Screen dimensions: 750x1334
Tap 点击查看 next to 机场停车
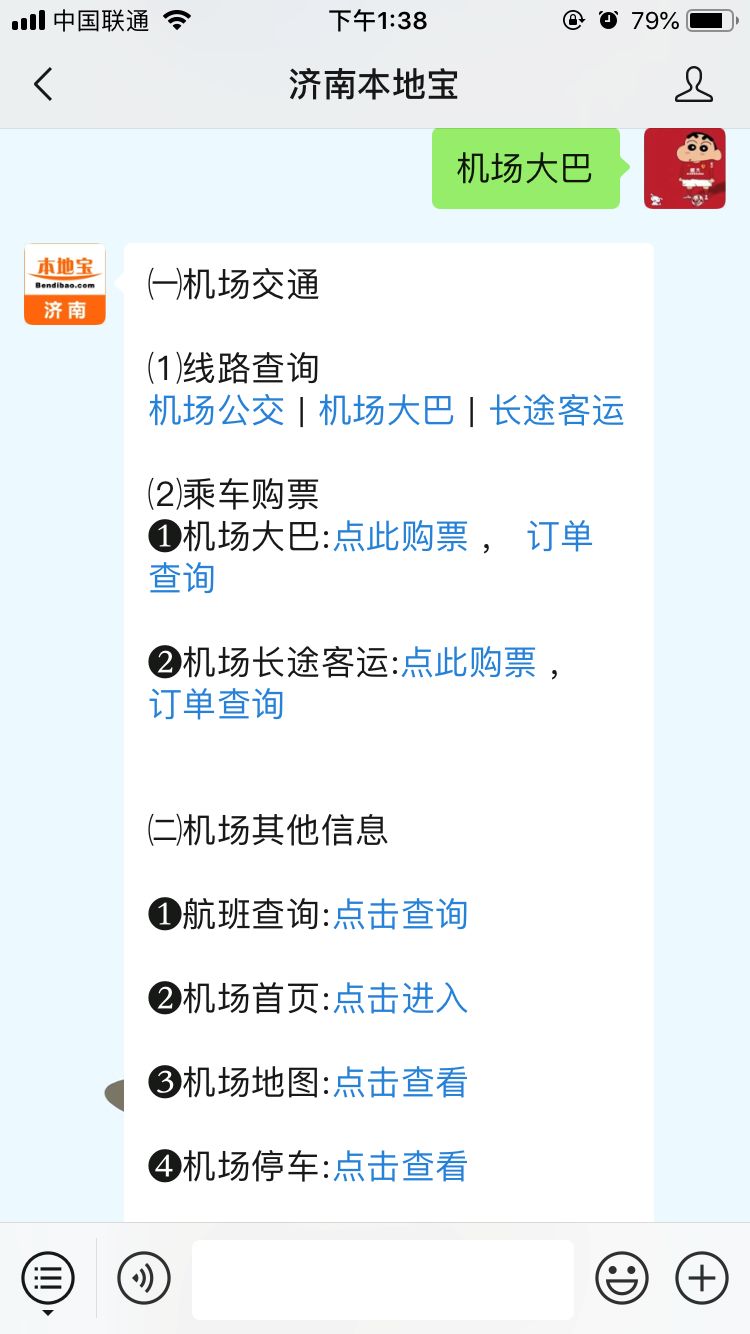pyautogui.click(x=400, y=1167)
